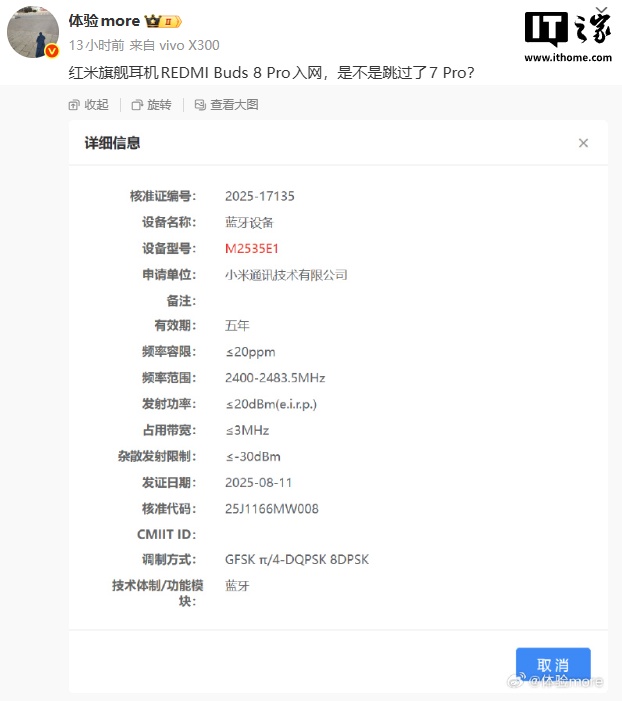
Task: Rotate the image with 旋转
Action: tap(151, 104)
